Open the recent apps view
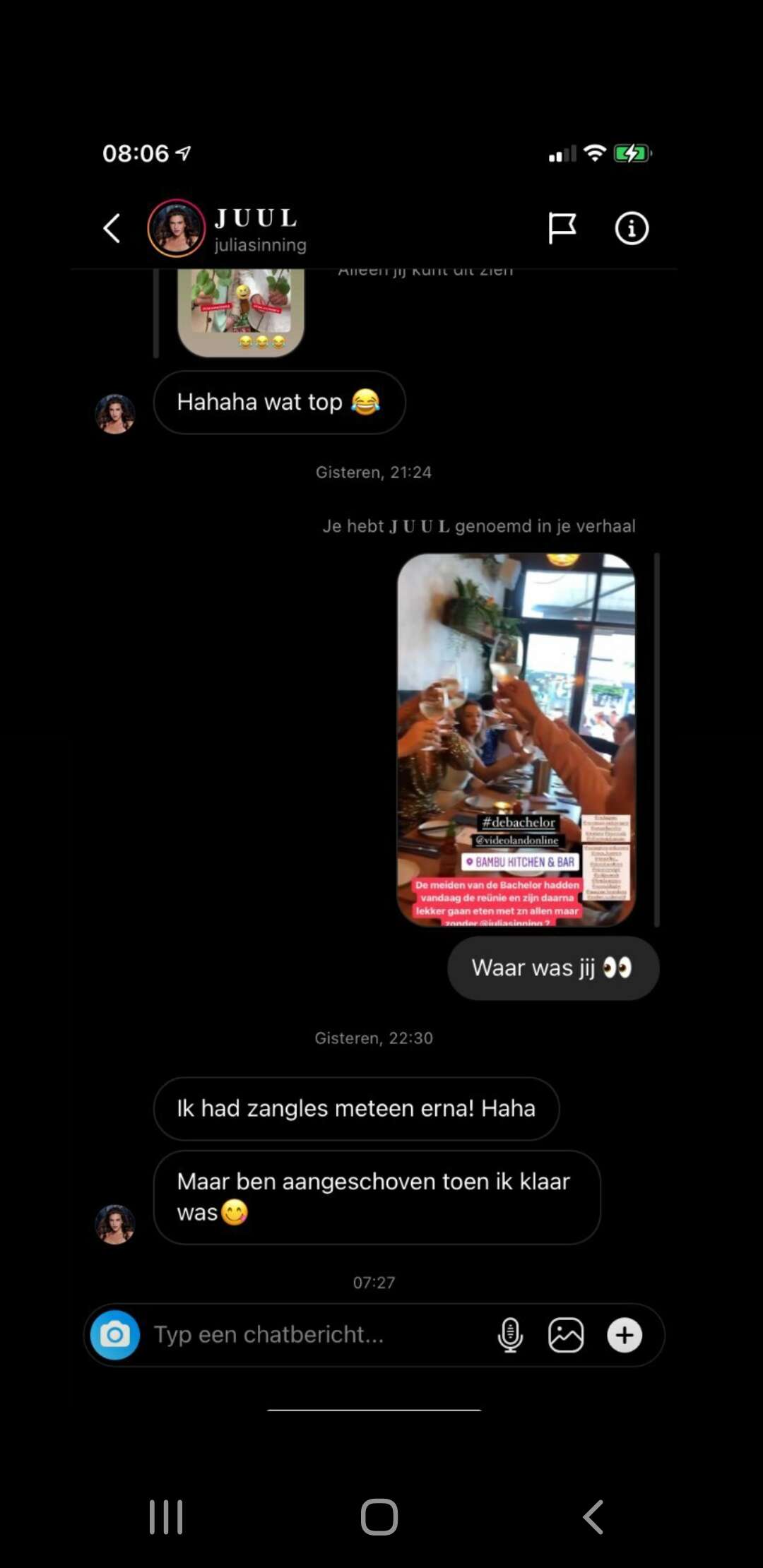 pos(166,1516)
